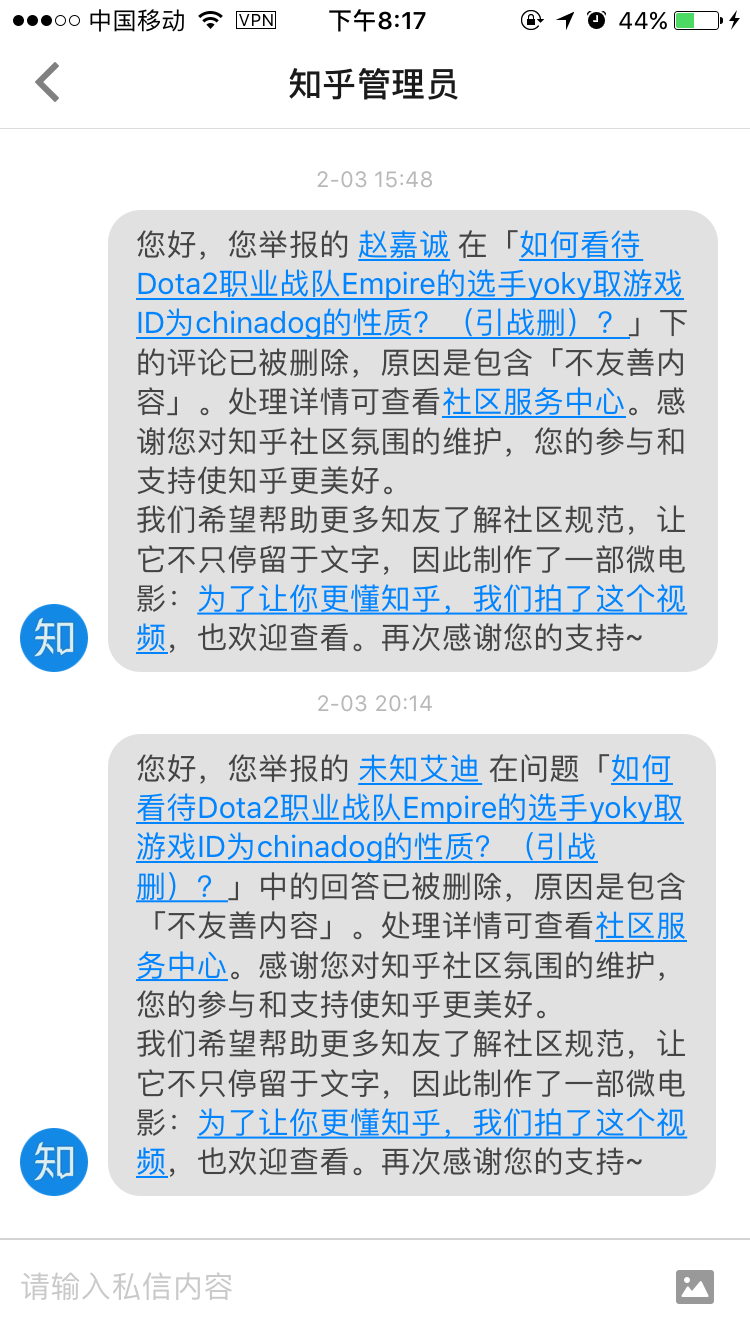Tap the VPN indicator in the status bar
The height and width of the screenshot is (1334, 750).
click(256, 19)
